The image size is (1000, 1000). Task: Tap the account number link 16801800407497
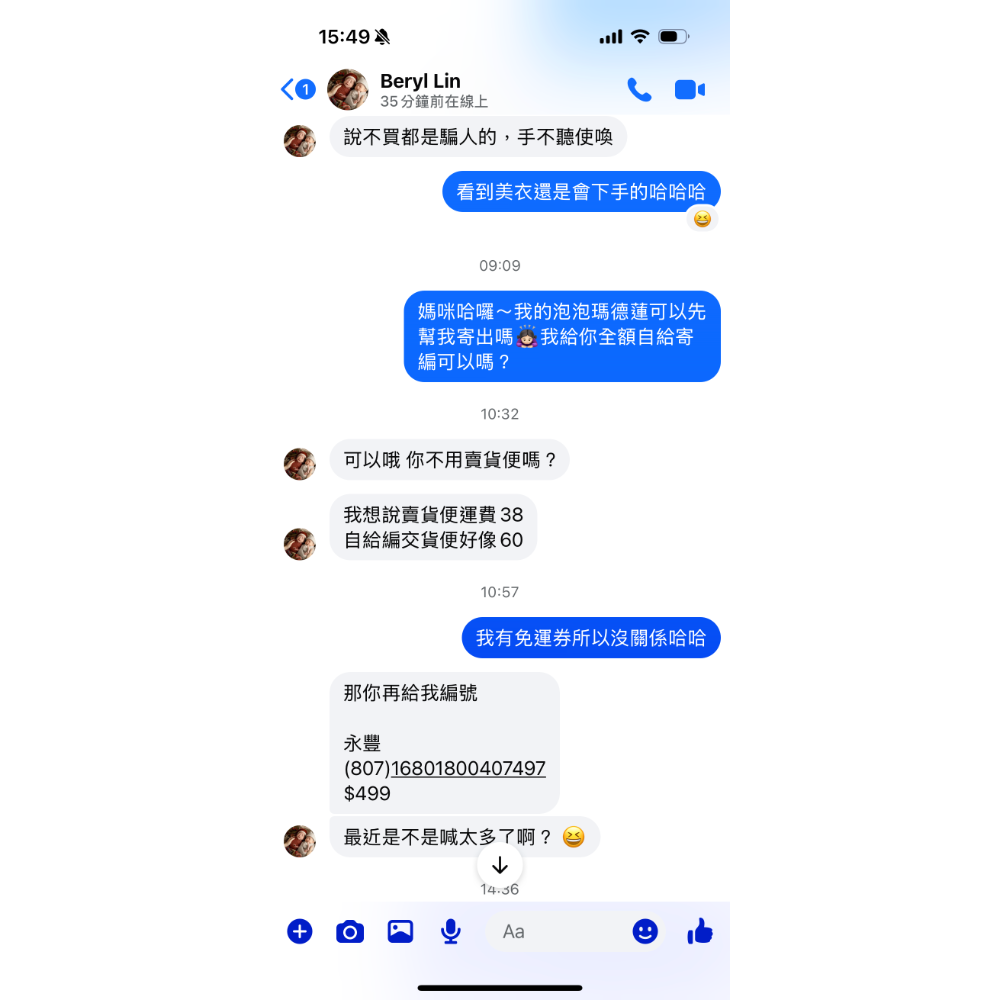tap(468, 769)
